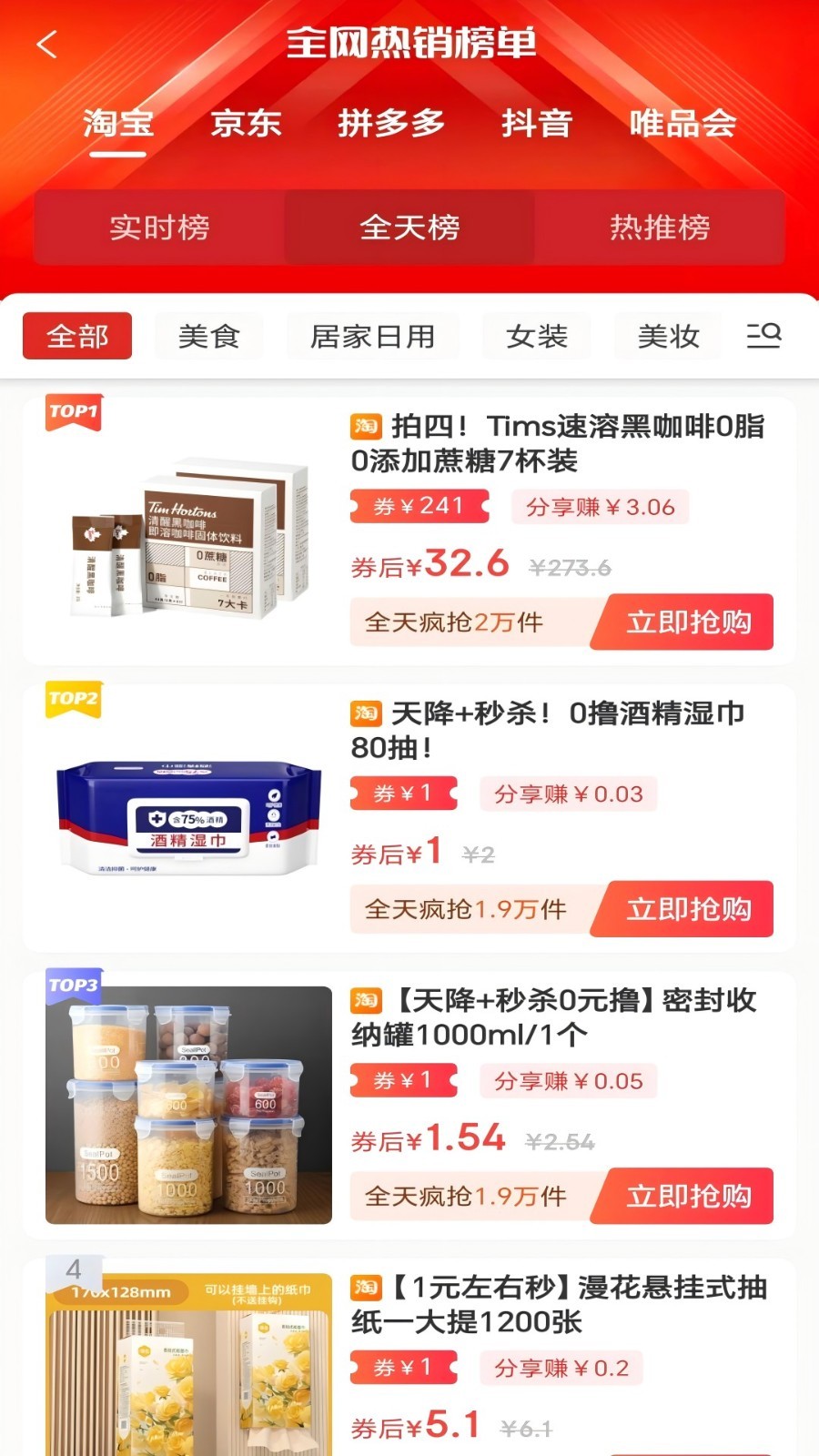
Task: Select the 全天榜 ranking
Action: tap(409, 227)
